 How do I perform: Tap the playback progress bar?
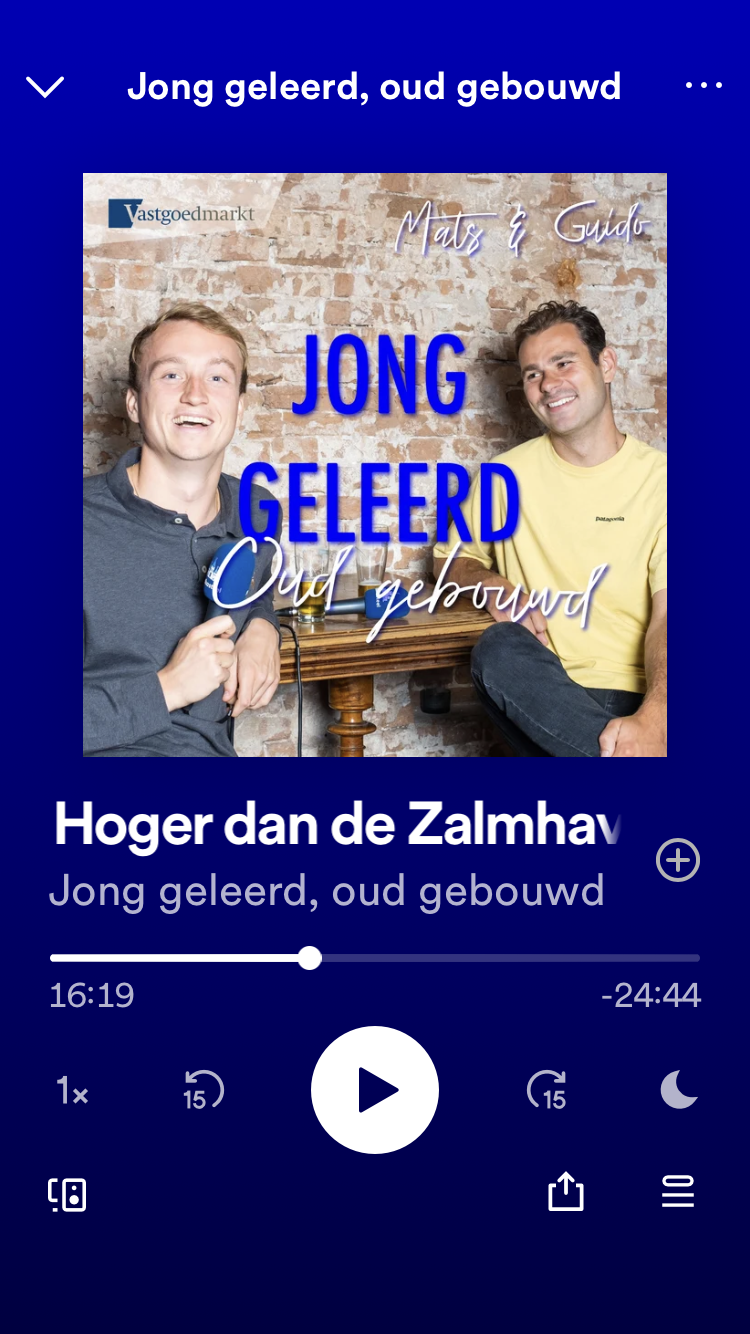point(375,958)
